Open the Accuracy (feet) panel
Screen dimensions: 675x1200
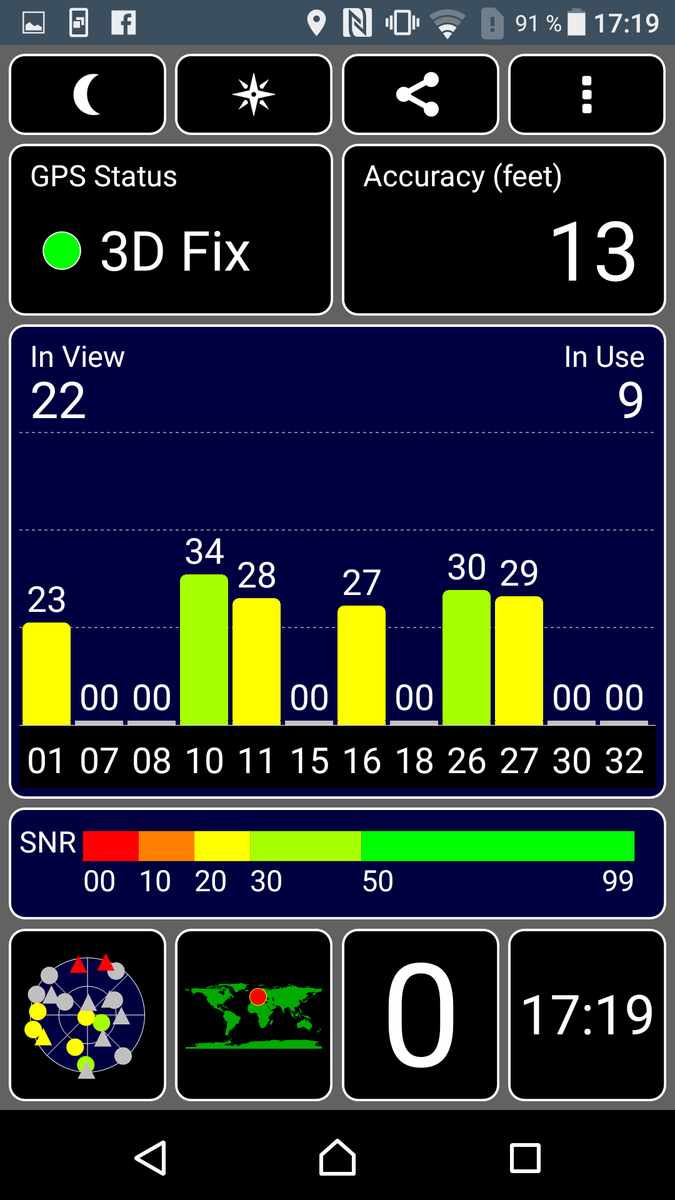point(504,230)
